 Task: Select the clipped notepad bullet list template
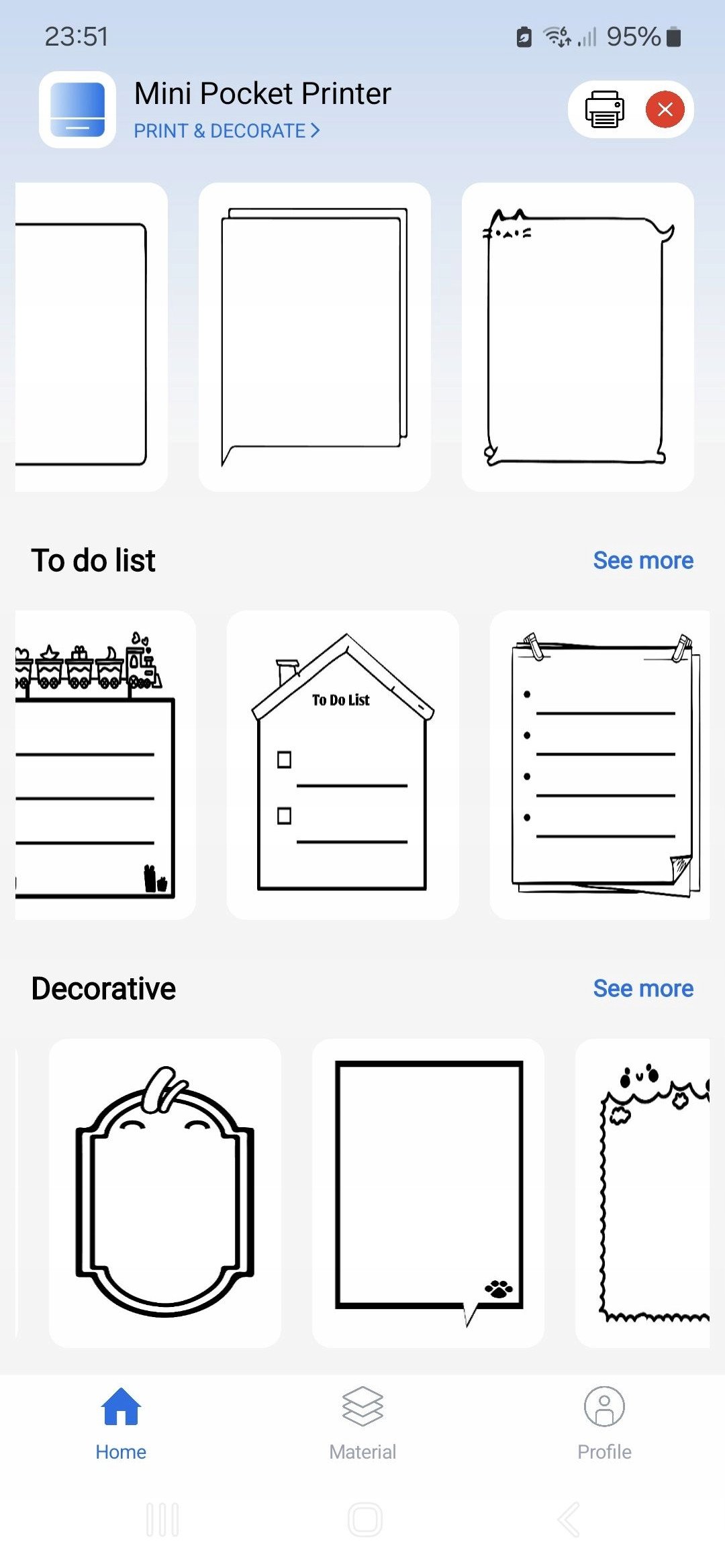click(599, 765)
